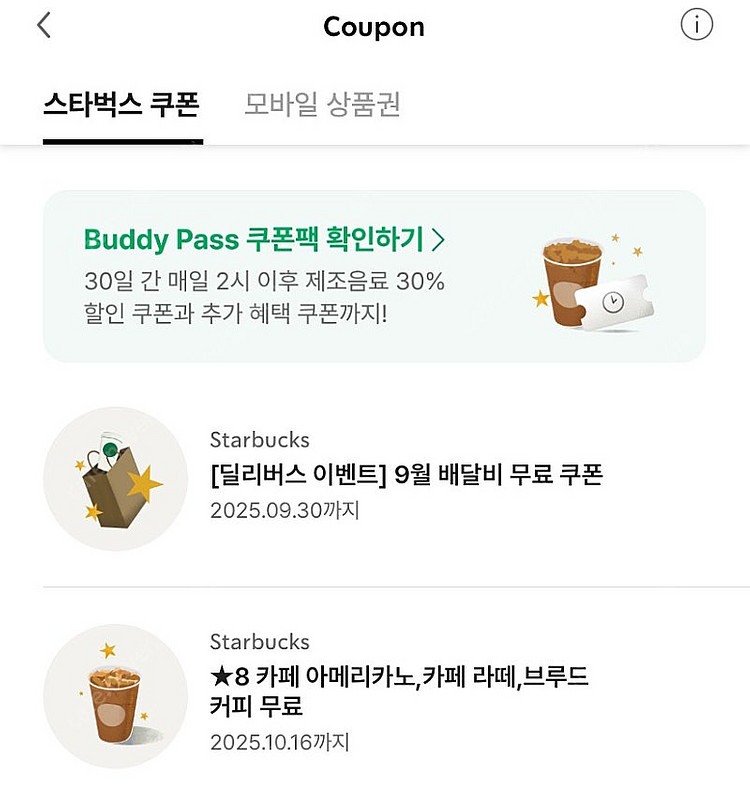Tap the clock ticket graphic in the banner
Screen dimensions: 750x812
[620, 302]
